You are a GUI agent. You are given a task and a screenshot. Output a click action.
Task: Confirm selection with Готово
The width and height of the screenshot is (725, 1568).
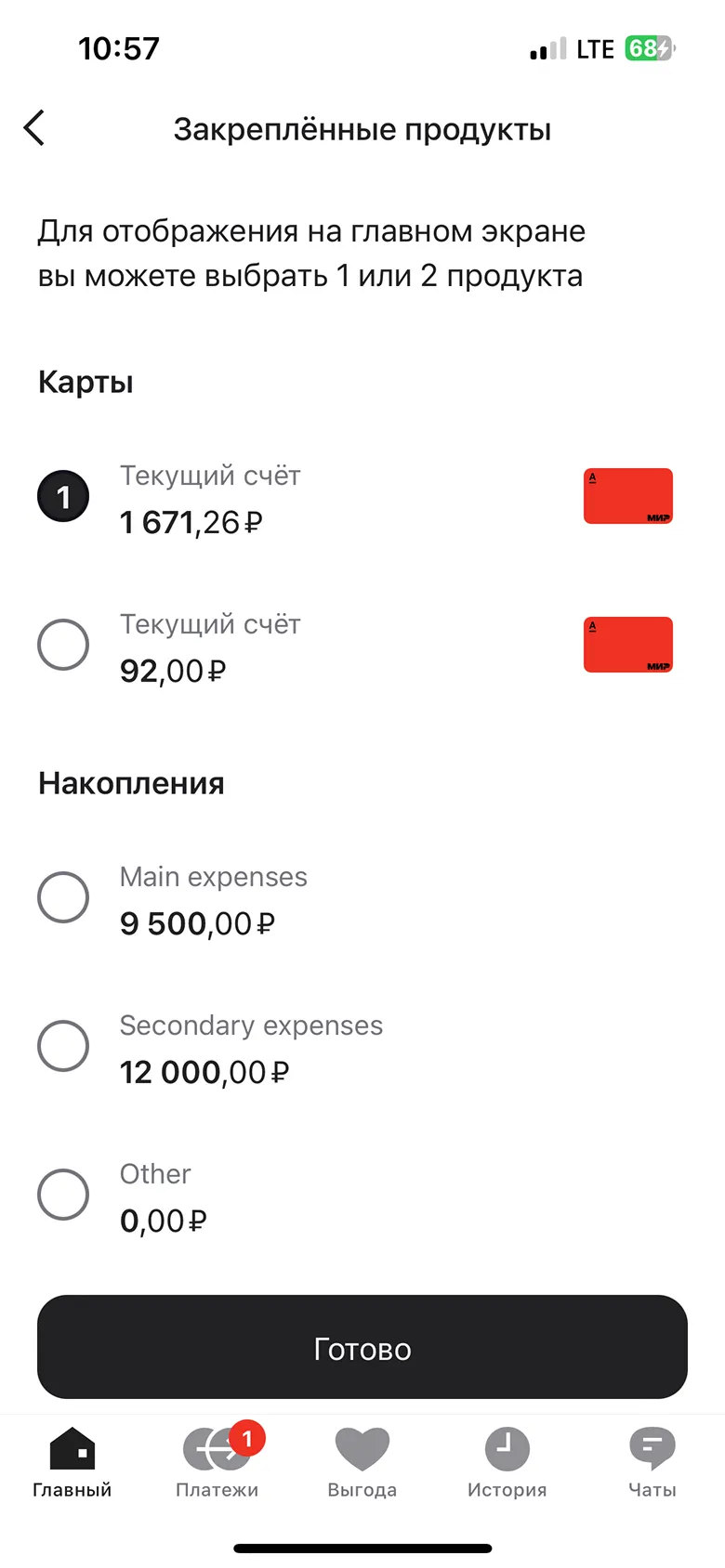click(x=362, y=1347)
